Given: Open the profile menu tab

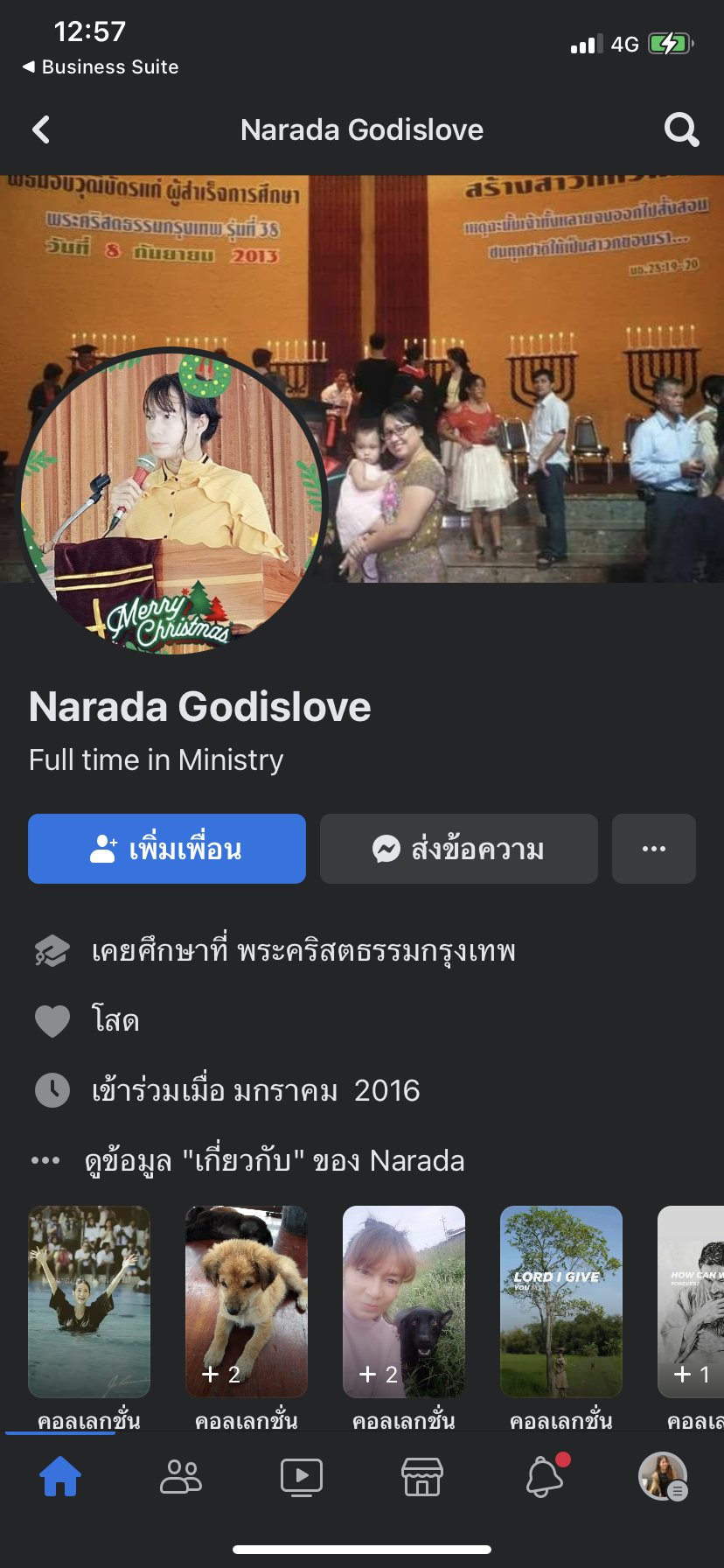Looking at the screenshot, I should tap(663, 1477).
